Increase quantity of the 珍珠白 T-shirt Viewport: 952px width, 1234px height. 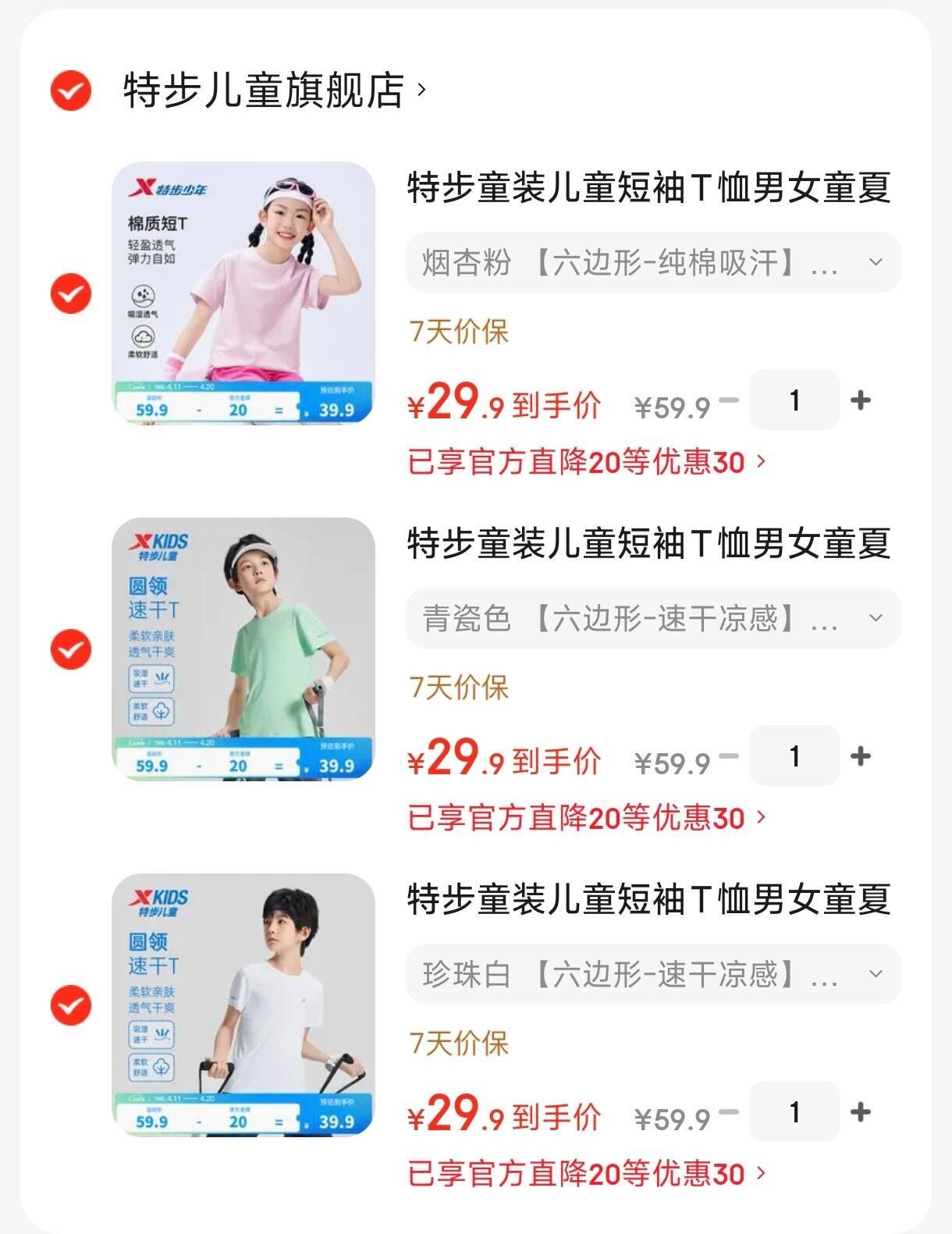(x=861, y=1112)
